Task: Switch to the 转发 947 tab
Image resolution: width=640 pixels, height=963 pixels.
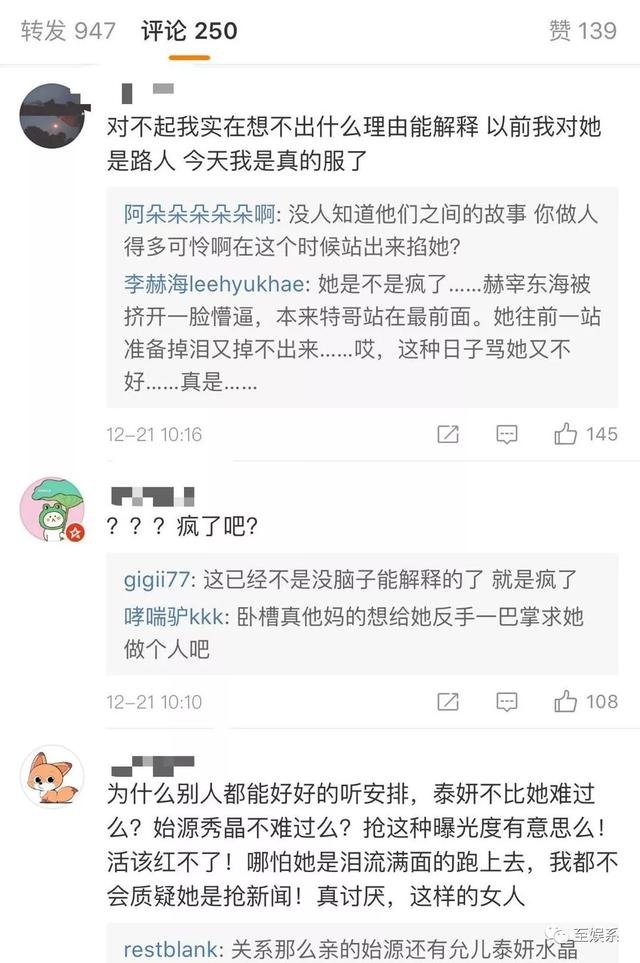Action: point(68,31)
